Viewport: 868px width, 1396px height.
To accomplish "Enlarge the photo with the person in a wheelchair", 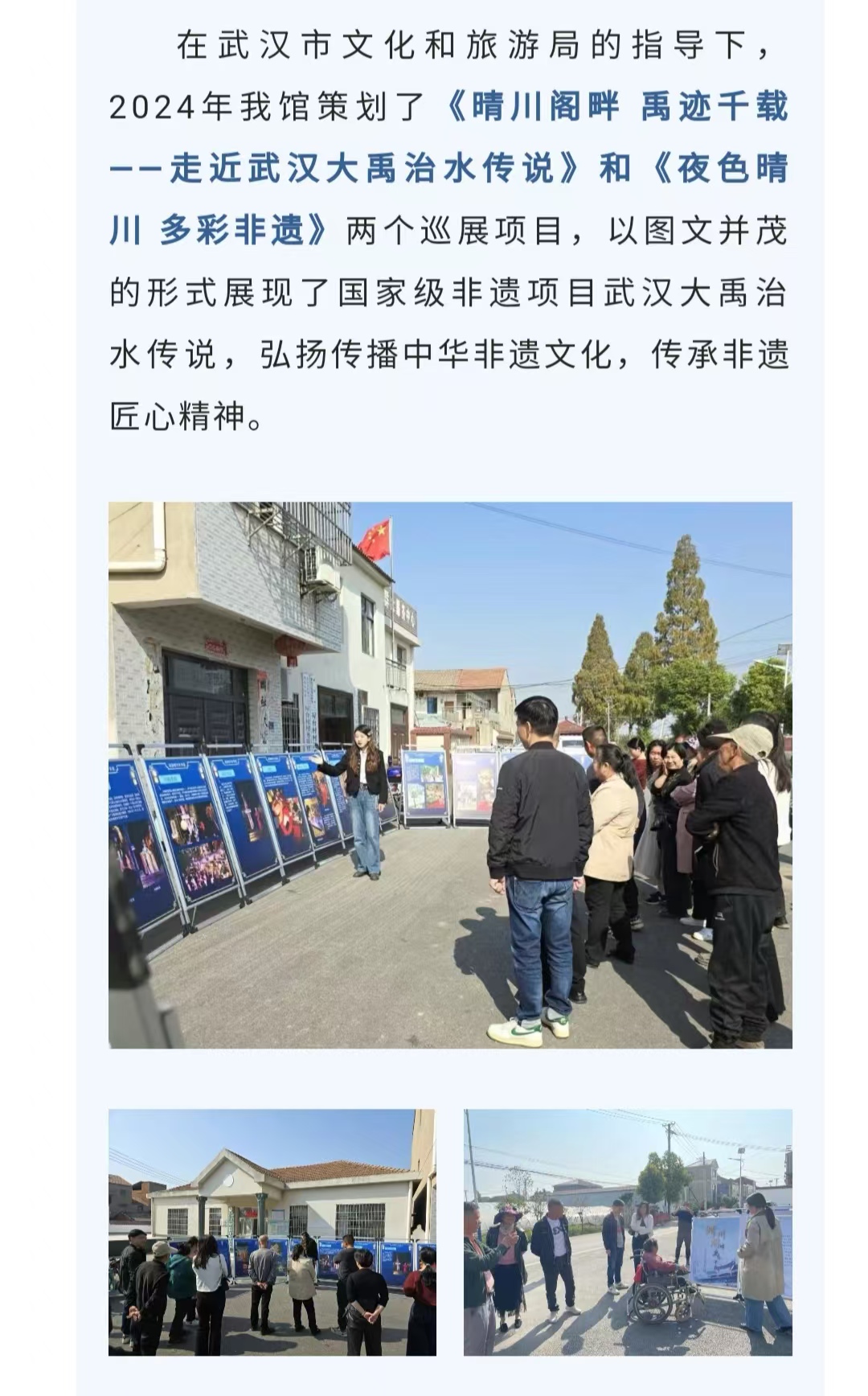I will pos(628,1232).
